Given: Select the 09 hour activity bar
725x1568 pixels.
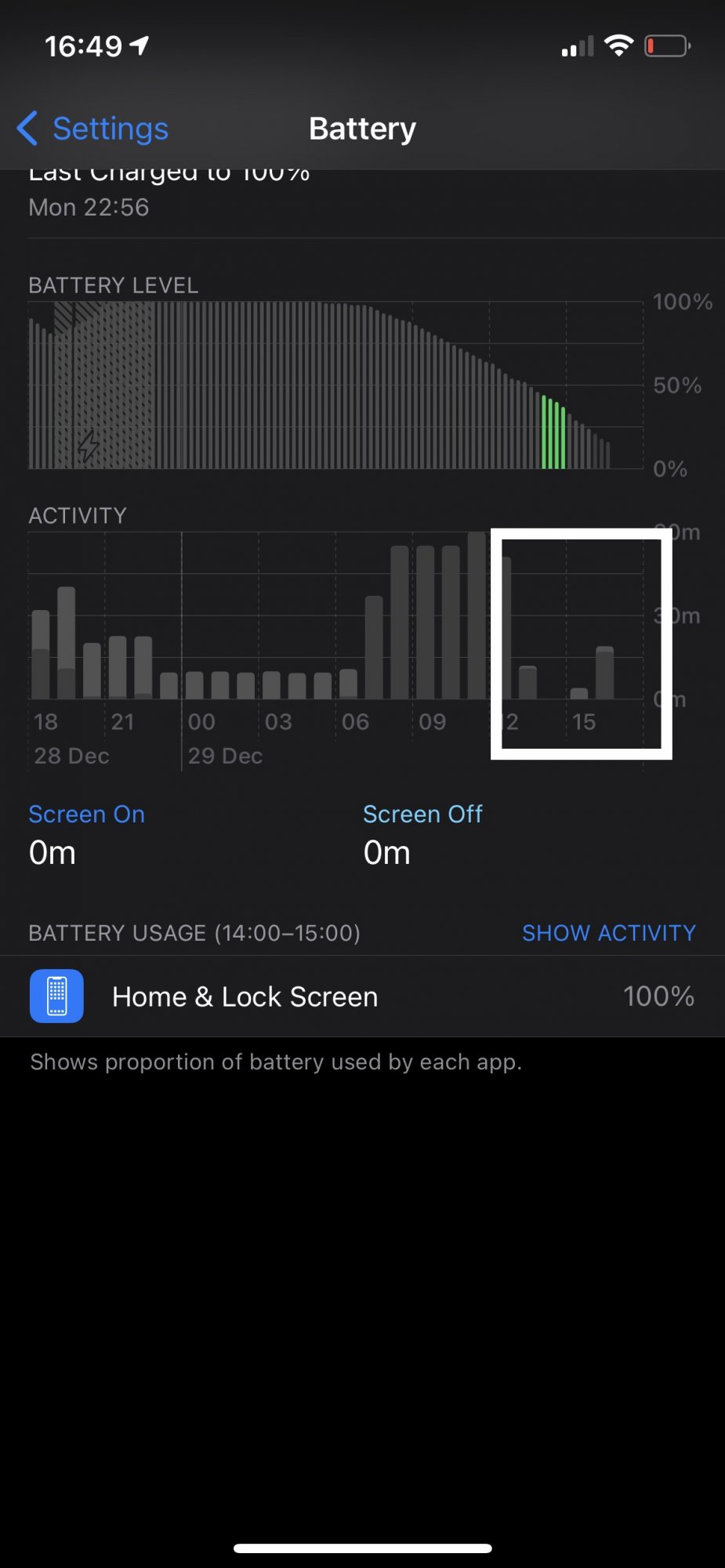Looking at the screenshot, I should click(x=426, y=623).
